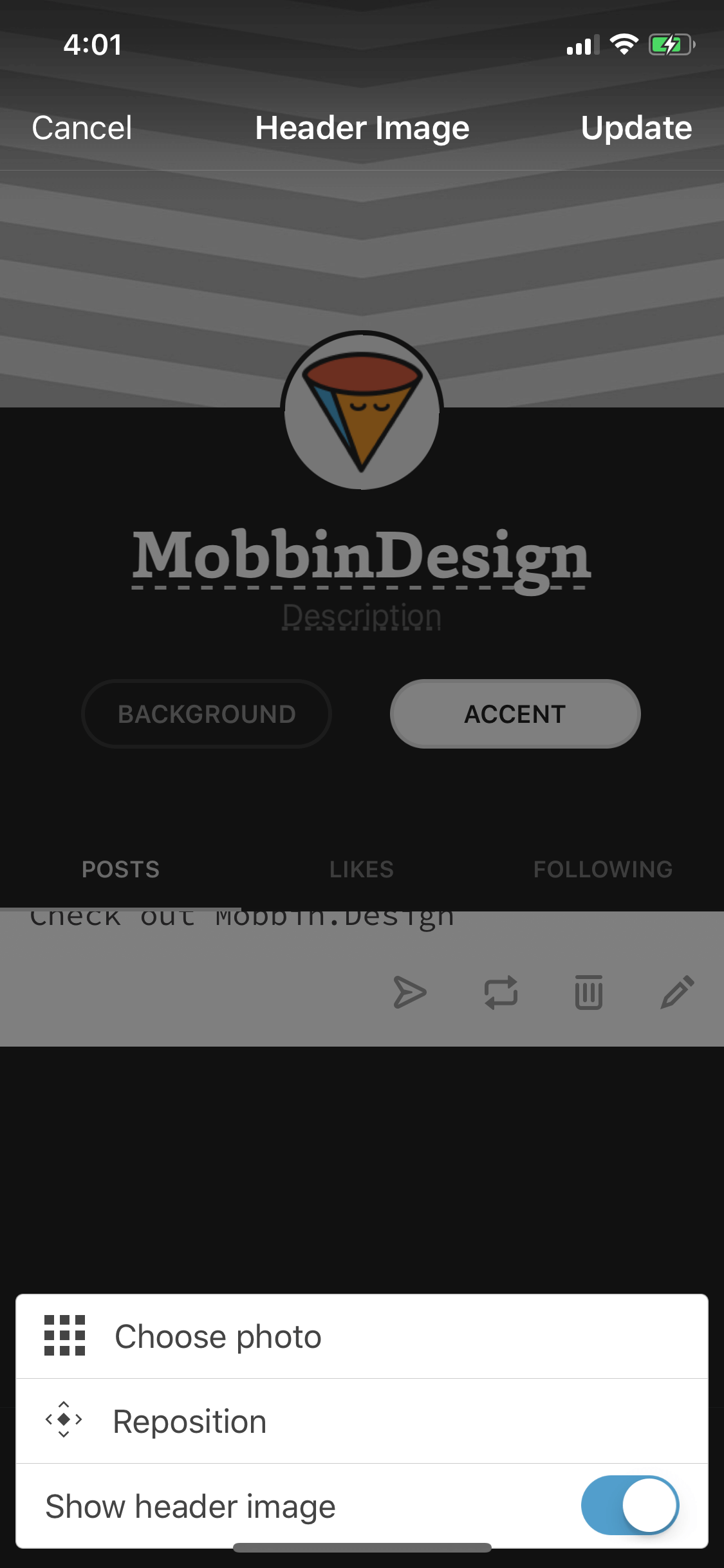Tap the send arrow icon on post

[x=410, y=992]
